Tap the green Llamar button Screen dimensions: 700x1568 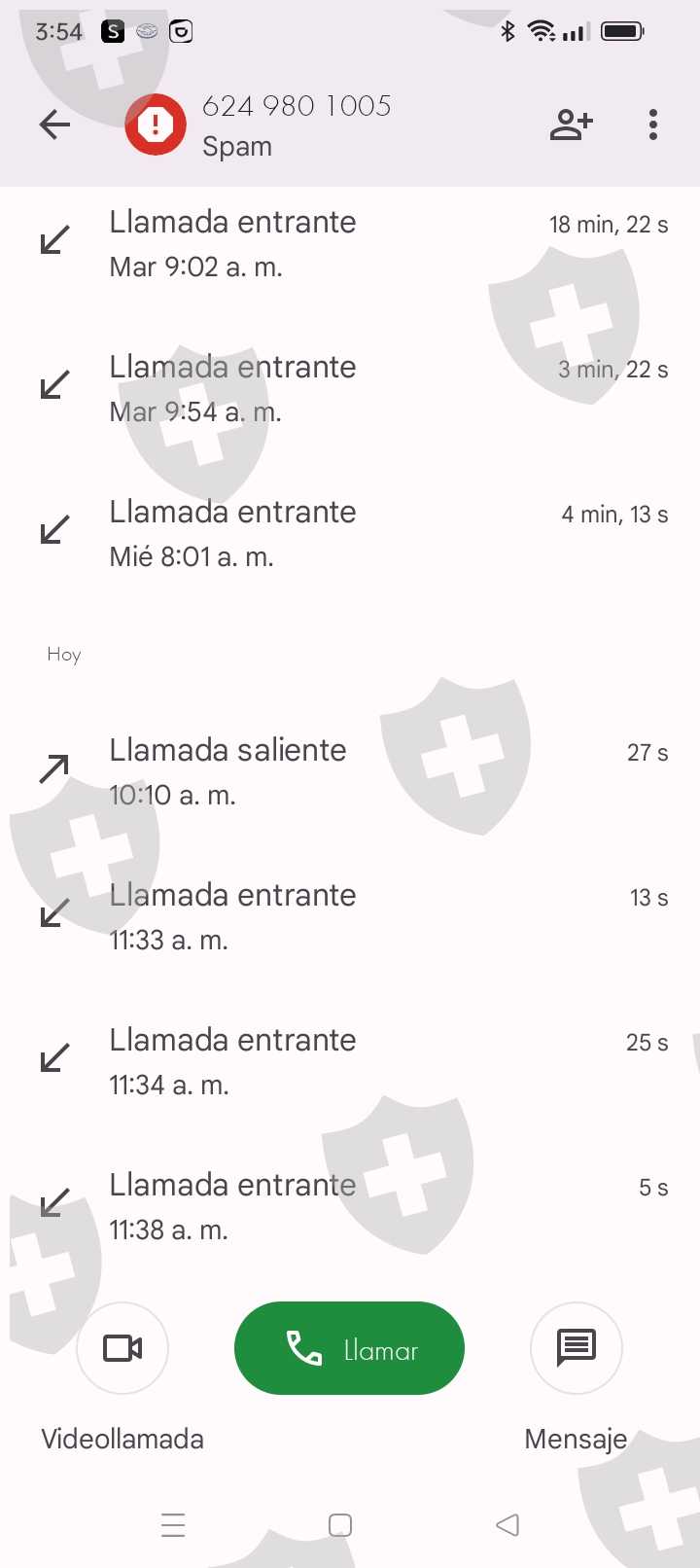349,1348
